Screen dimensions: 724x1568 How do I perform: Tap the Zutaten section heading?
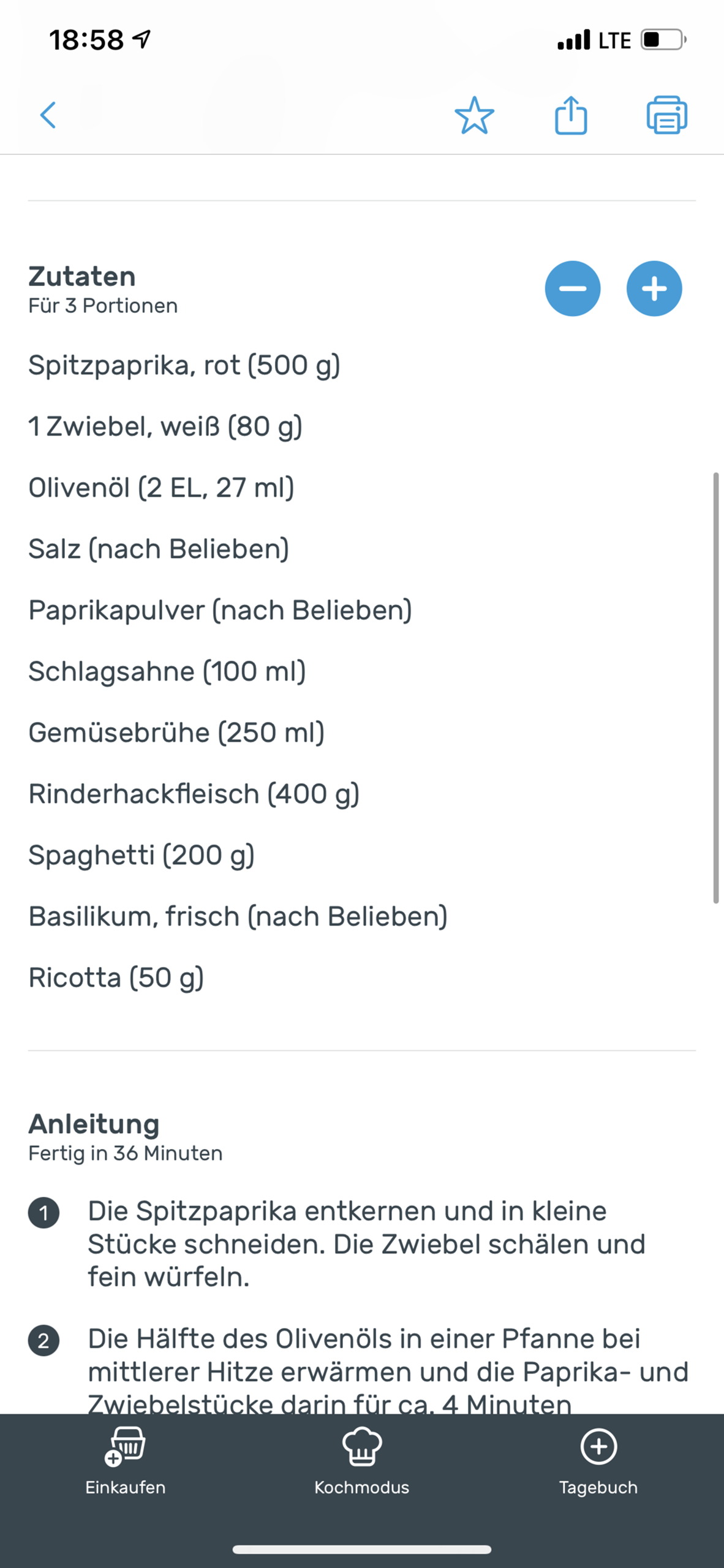(x=81, y=275)
